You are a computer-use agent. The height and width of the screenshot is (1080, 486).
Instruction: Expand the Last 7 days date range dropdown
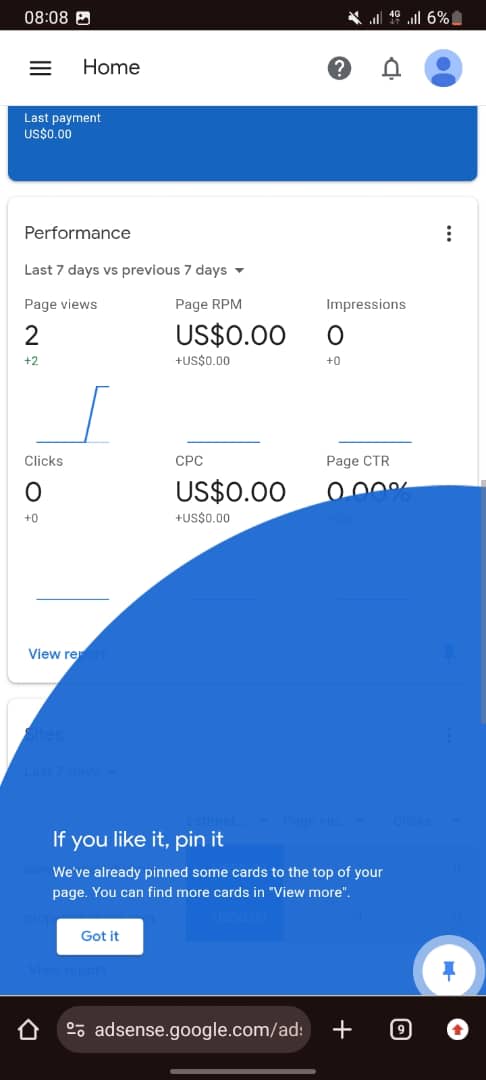[134, 270]
